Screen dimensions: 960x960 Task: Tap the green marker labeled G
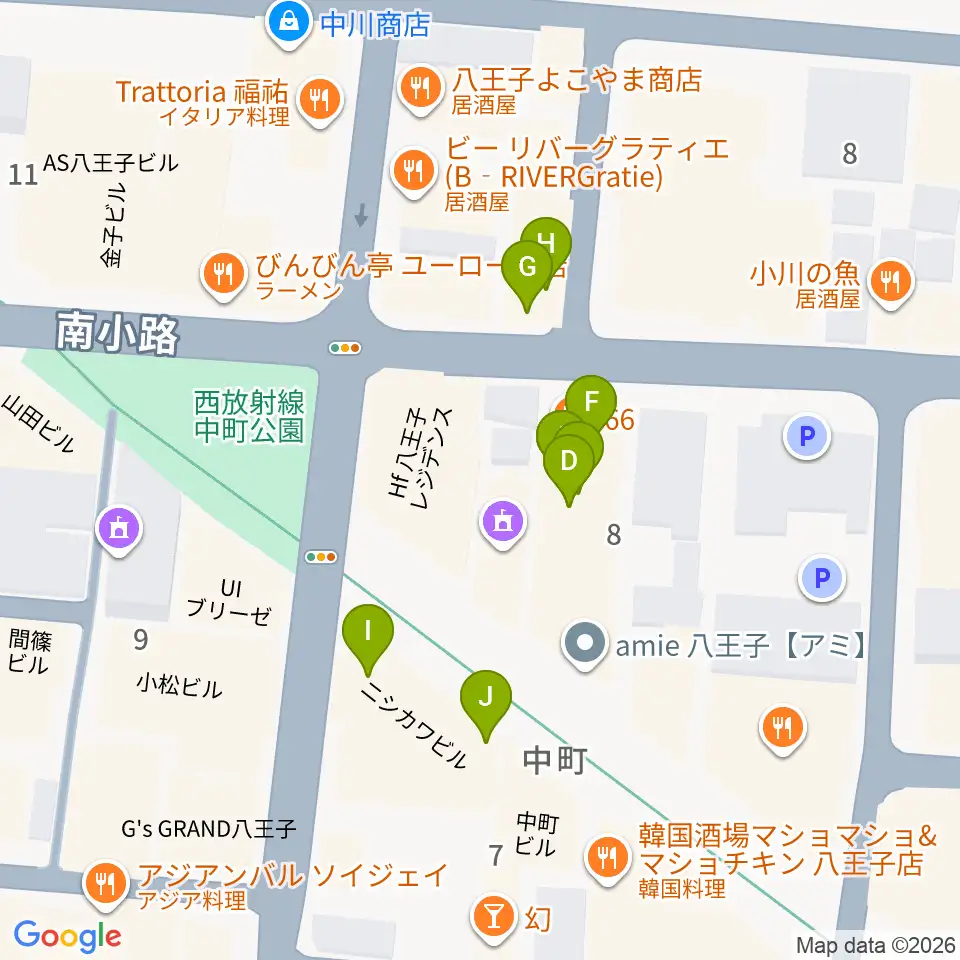(527, 276)
